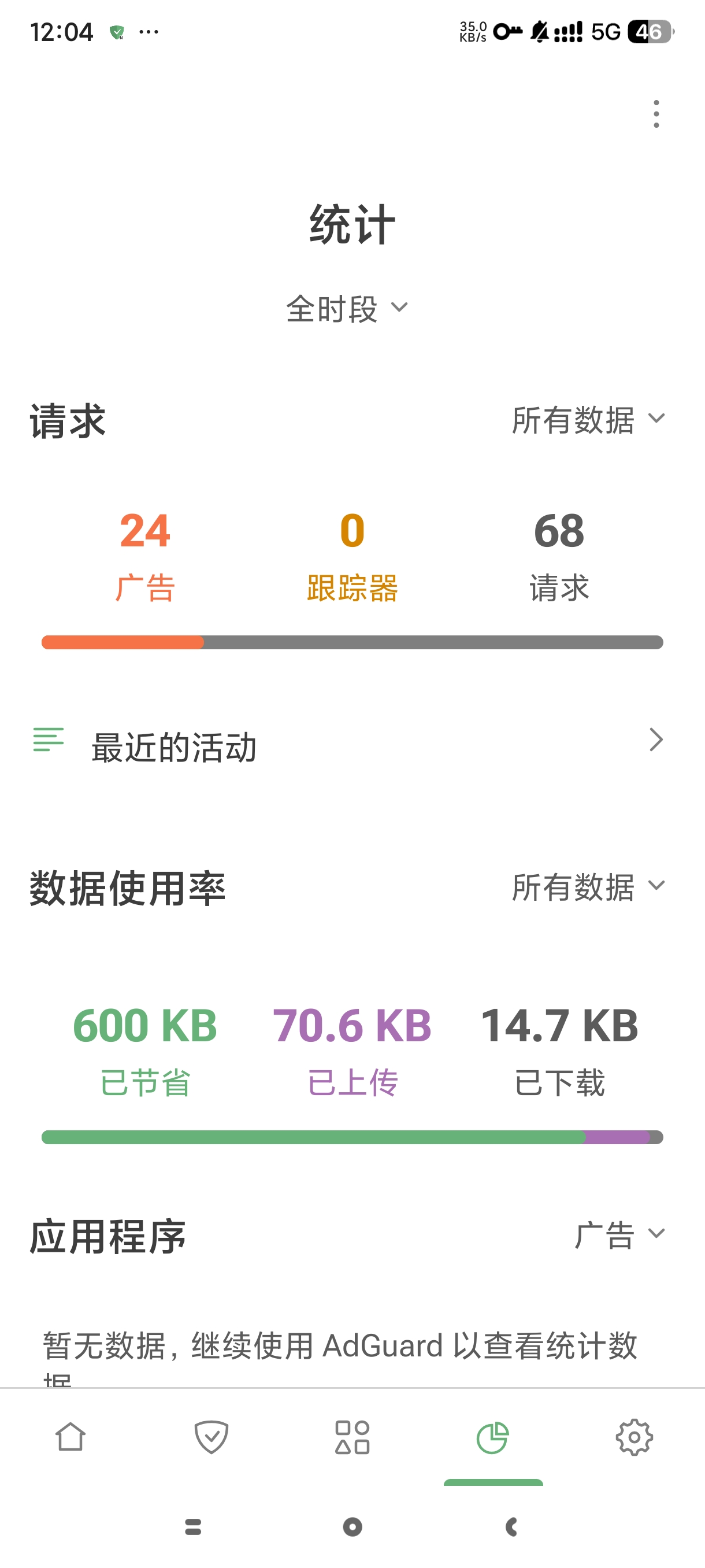Image resolution: width=705 pixels, height=1568 pixels.
Task: Open 最近的活动 recent activity
Action: (348, 746)
